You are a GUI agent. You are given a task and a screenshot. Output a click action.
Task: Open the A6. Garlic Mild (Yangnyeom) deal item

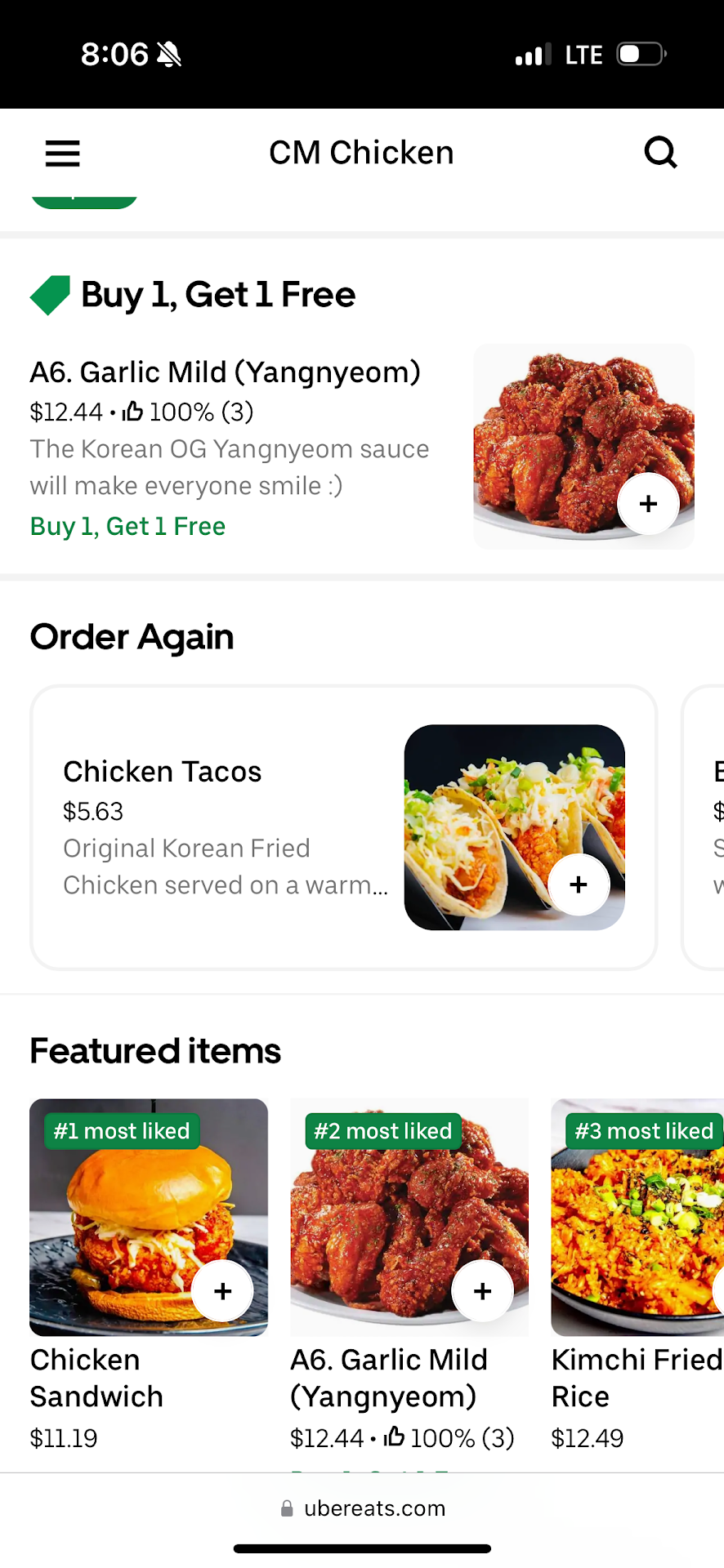pos(226,372)
